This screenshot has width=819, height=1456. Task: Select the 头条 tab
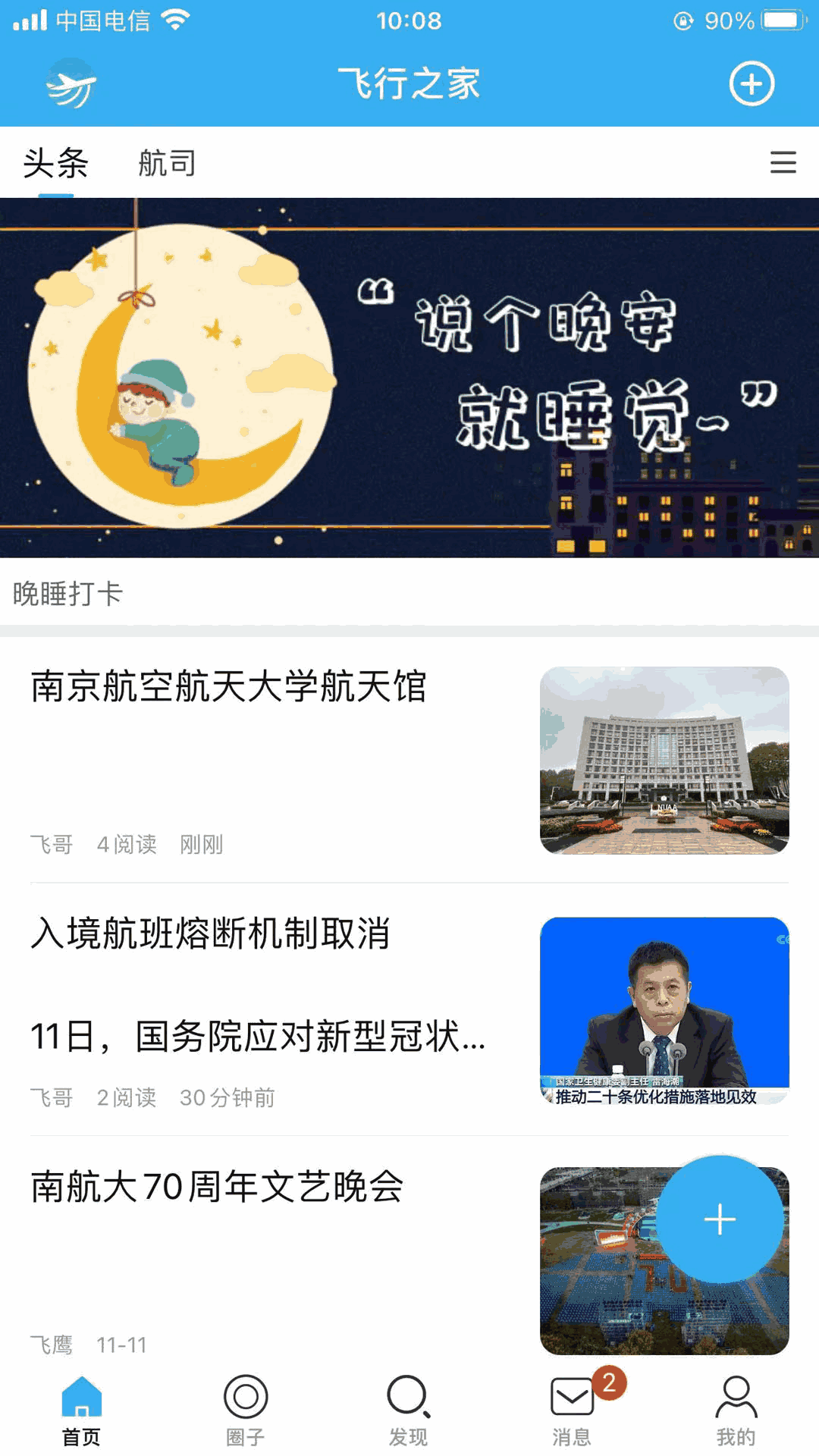point(56,163)
